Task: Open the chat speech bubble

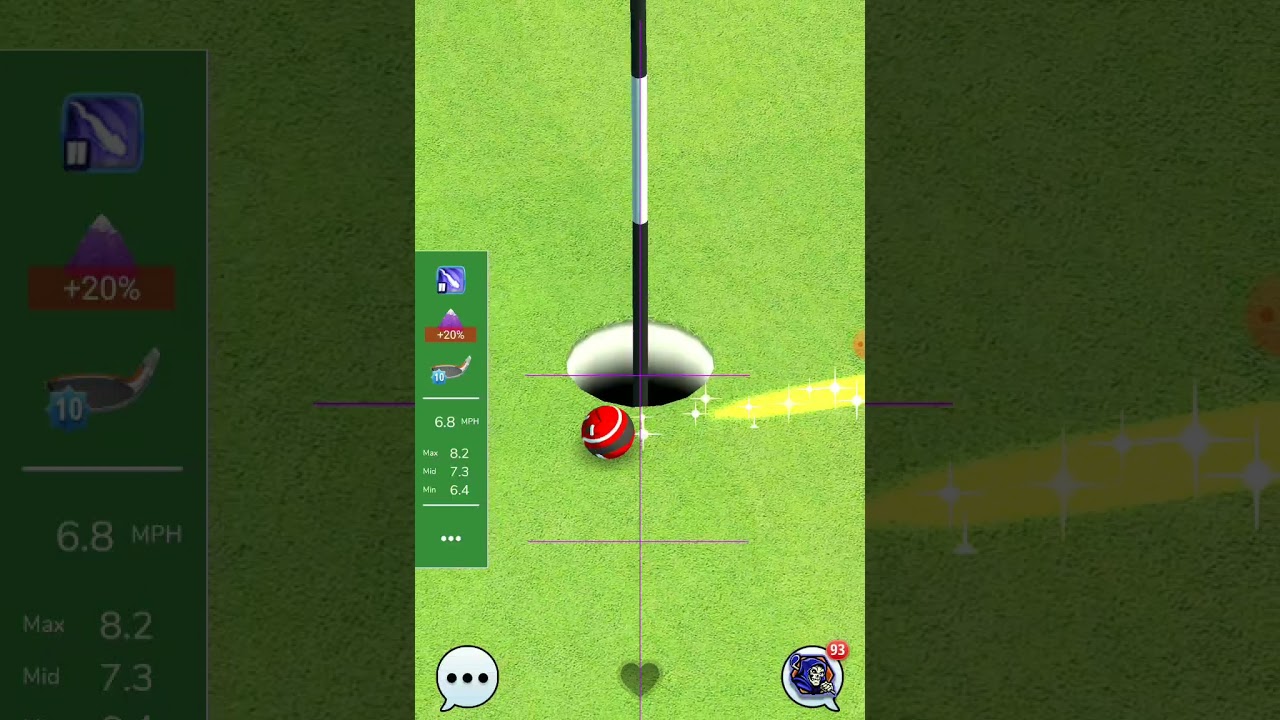Action: click(x=467, y=676)
